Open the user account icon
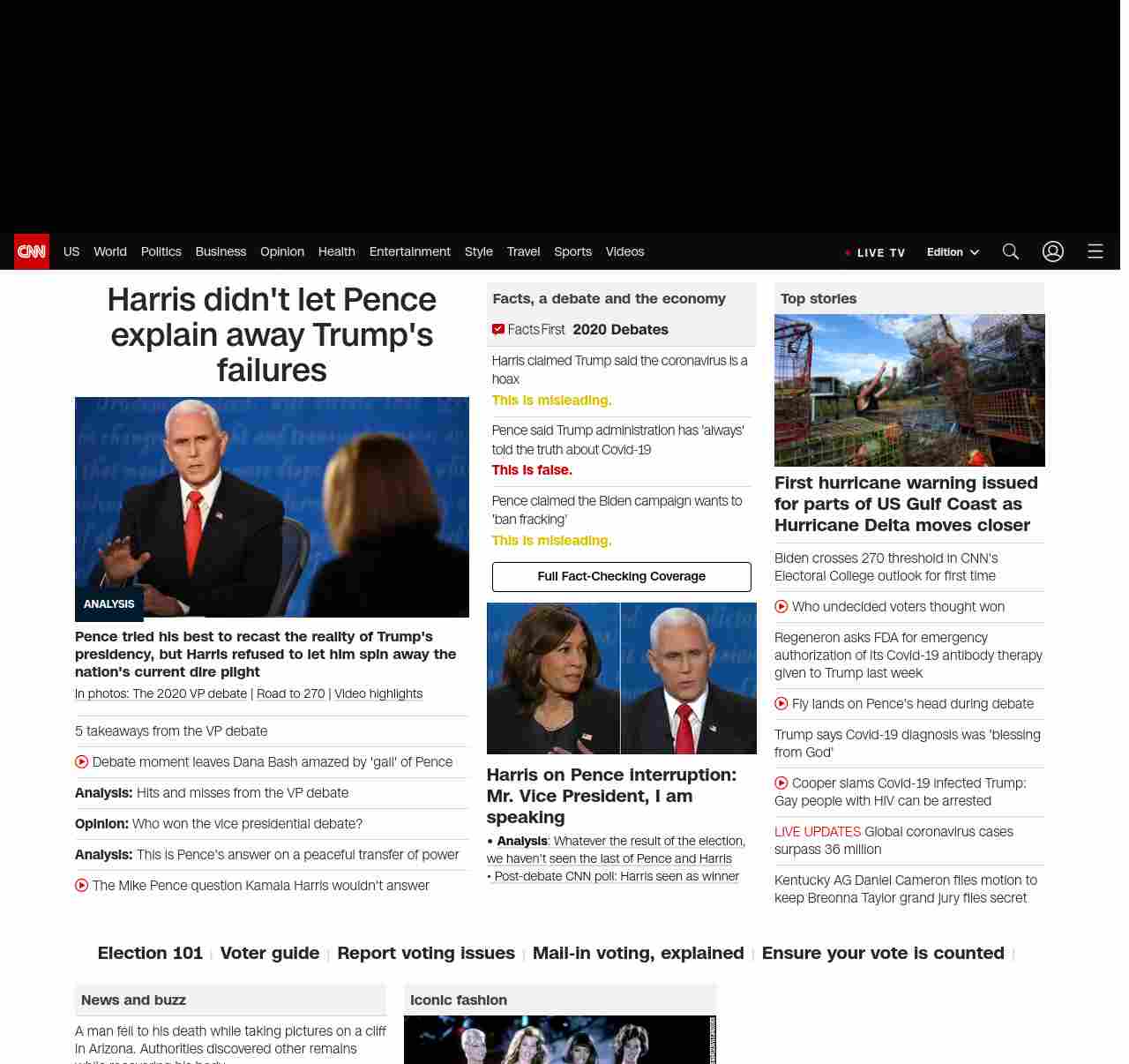This screenshot has width=1129, height=1064. pyautogui.click(x=1053, y=251)
